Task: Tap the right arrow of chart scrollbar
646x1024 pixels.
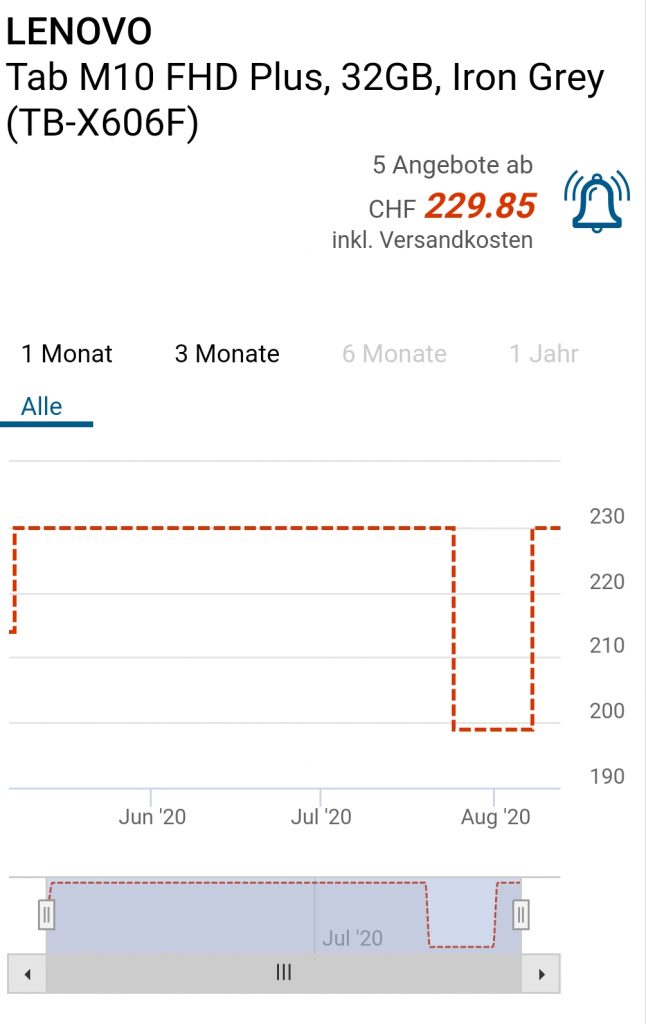Action: coord(541,973)
